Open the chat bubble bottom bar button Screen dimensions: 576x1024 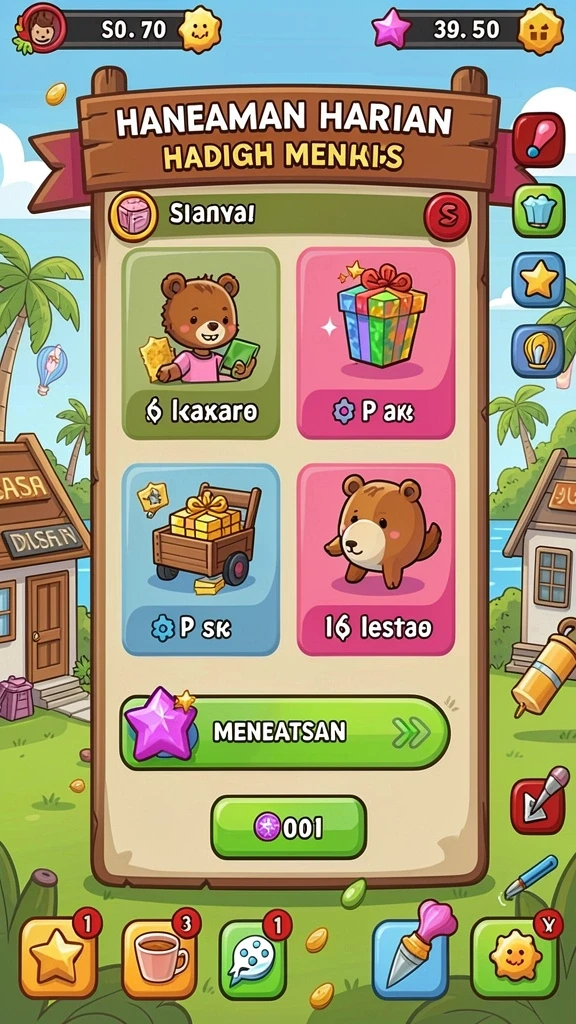tap(253, 959)
